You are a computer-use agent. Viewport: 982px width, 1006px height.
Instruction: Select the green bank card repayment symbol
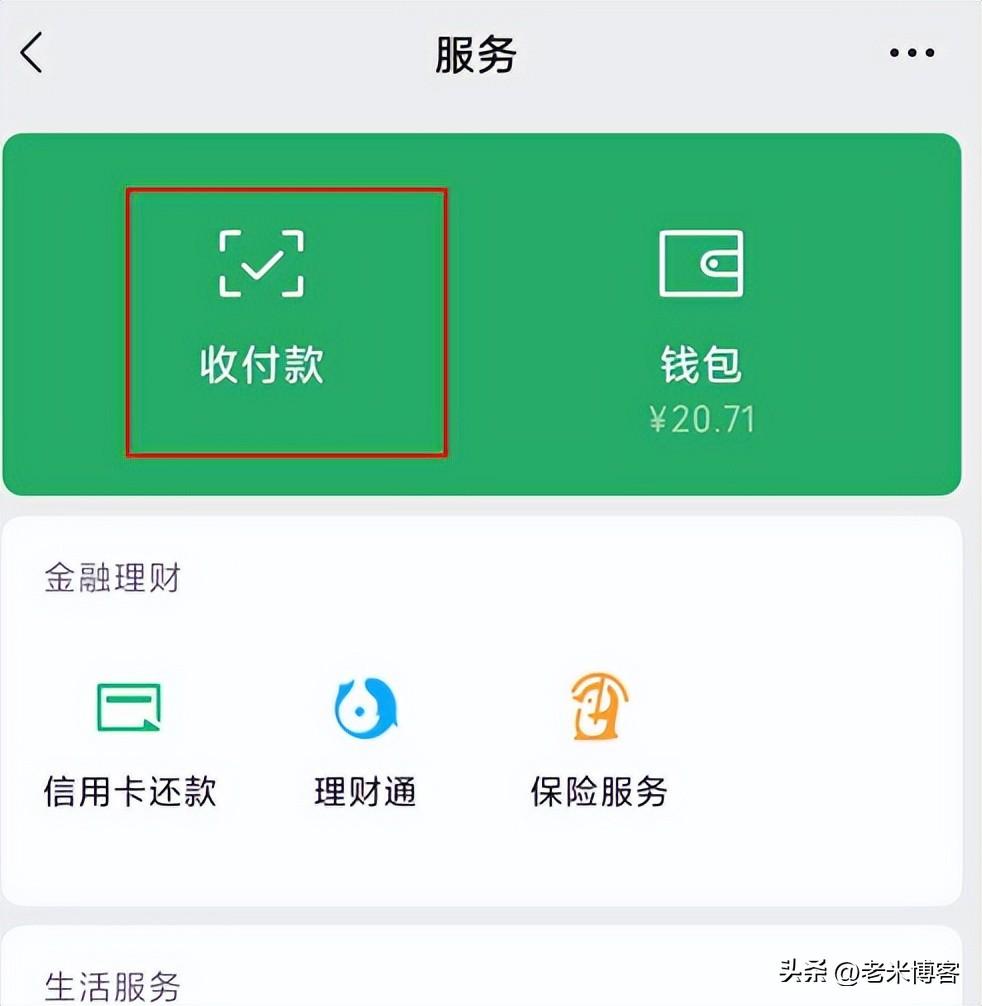(x=130, y=706)
